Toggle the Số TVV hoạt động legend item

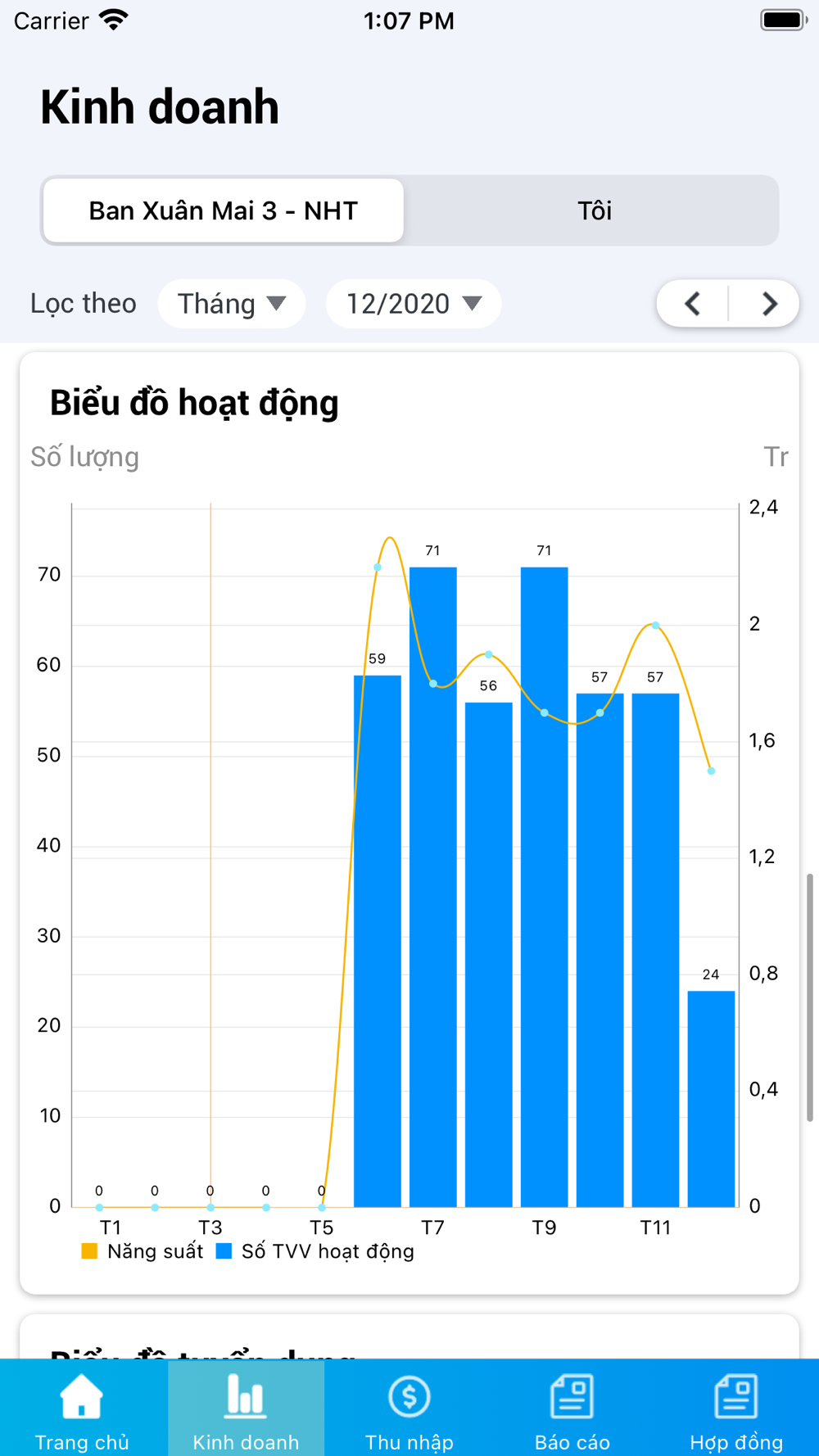click(x=315, y=1251)
